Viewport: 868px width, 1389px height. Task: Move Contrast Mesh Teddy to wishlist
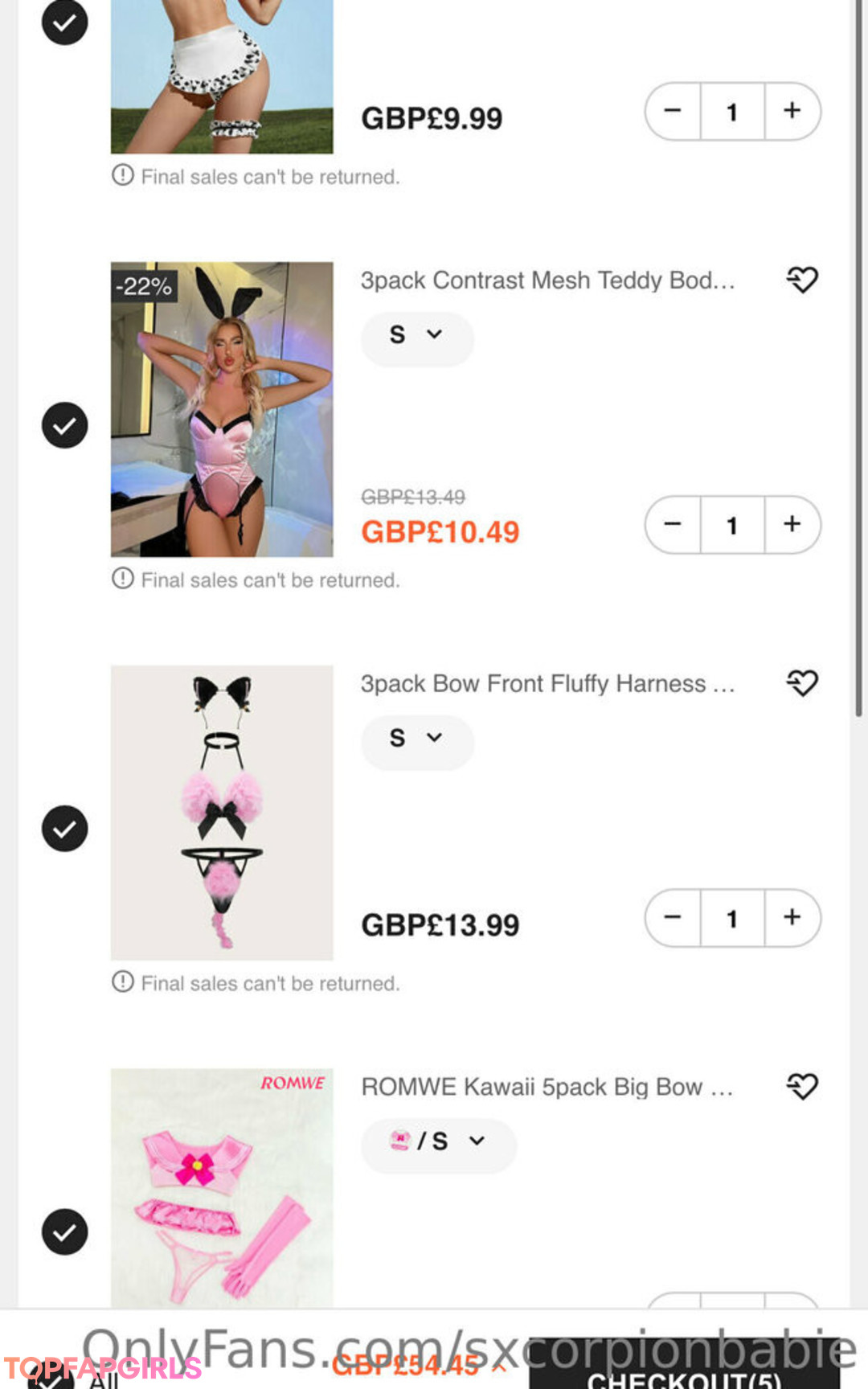click(801, 280)
